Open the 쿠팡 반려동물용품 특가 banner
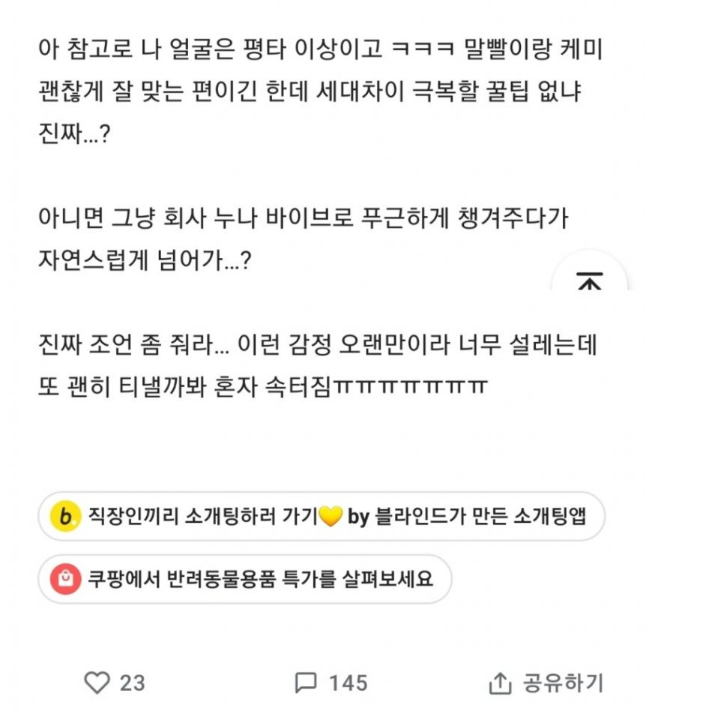702x716 pixels. pyautogui.click(x=246, y=579)
